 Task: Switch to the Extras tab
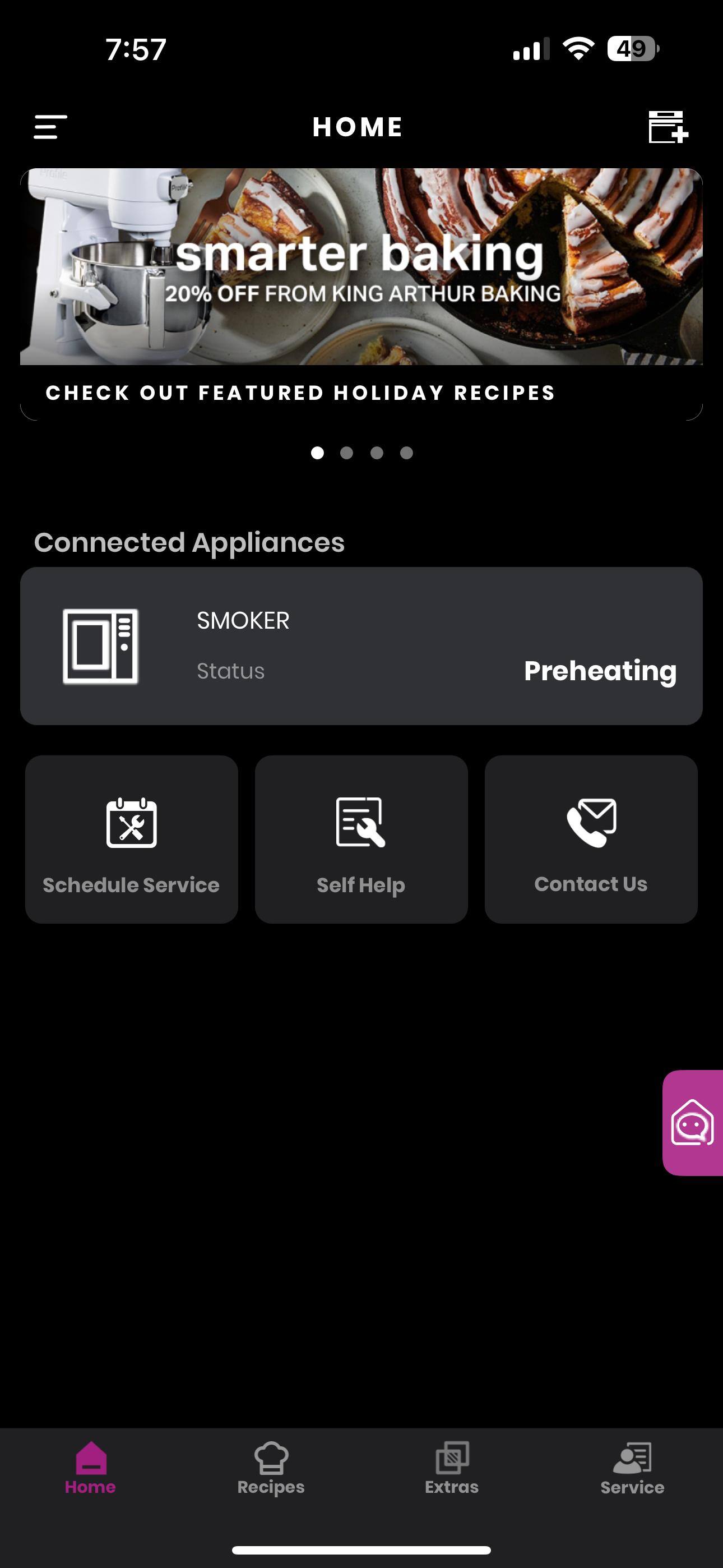(x=452, y=1468)
